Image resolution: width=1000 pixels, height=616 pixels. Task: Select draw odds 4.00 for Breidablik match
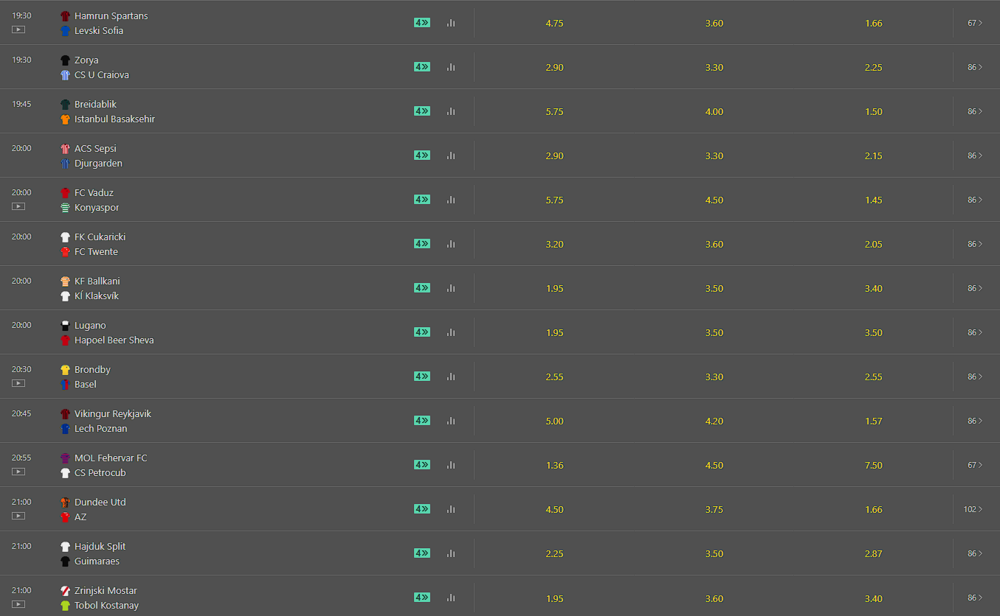point(714,112)
